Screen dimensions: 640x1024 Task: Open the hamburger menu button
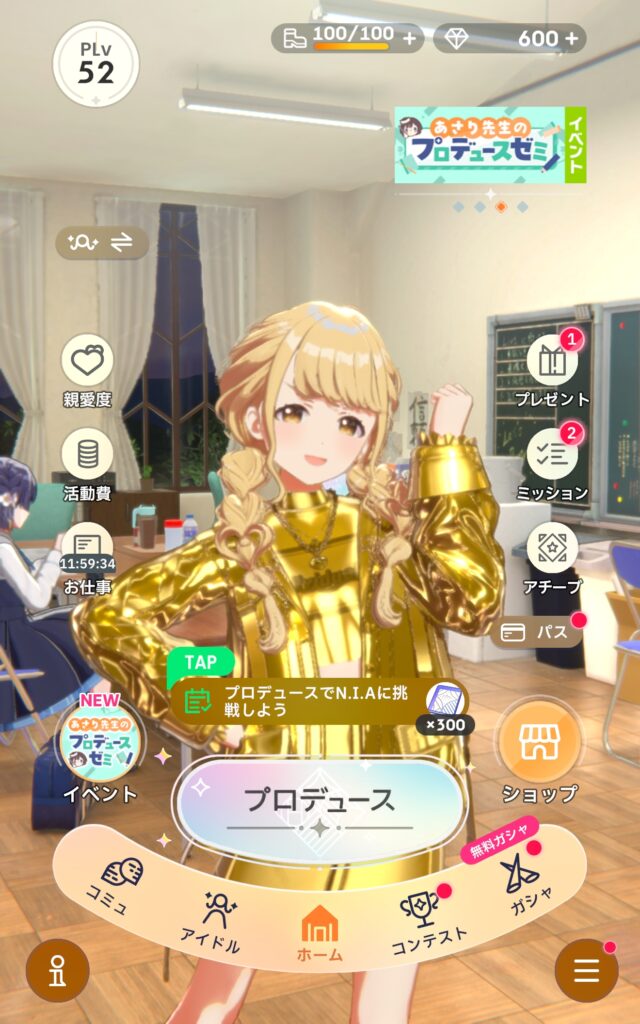pyautogui.click(x=586, y=970)
